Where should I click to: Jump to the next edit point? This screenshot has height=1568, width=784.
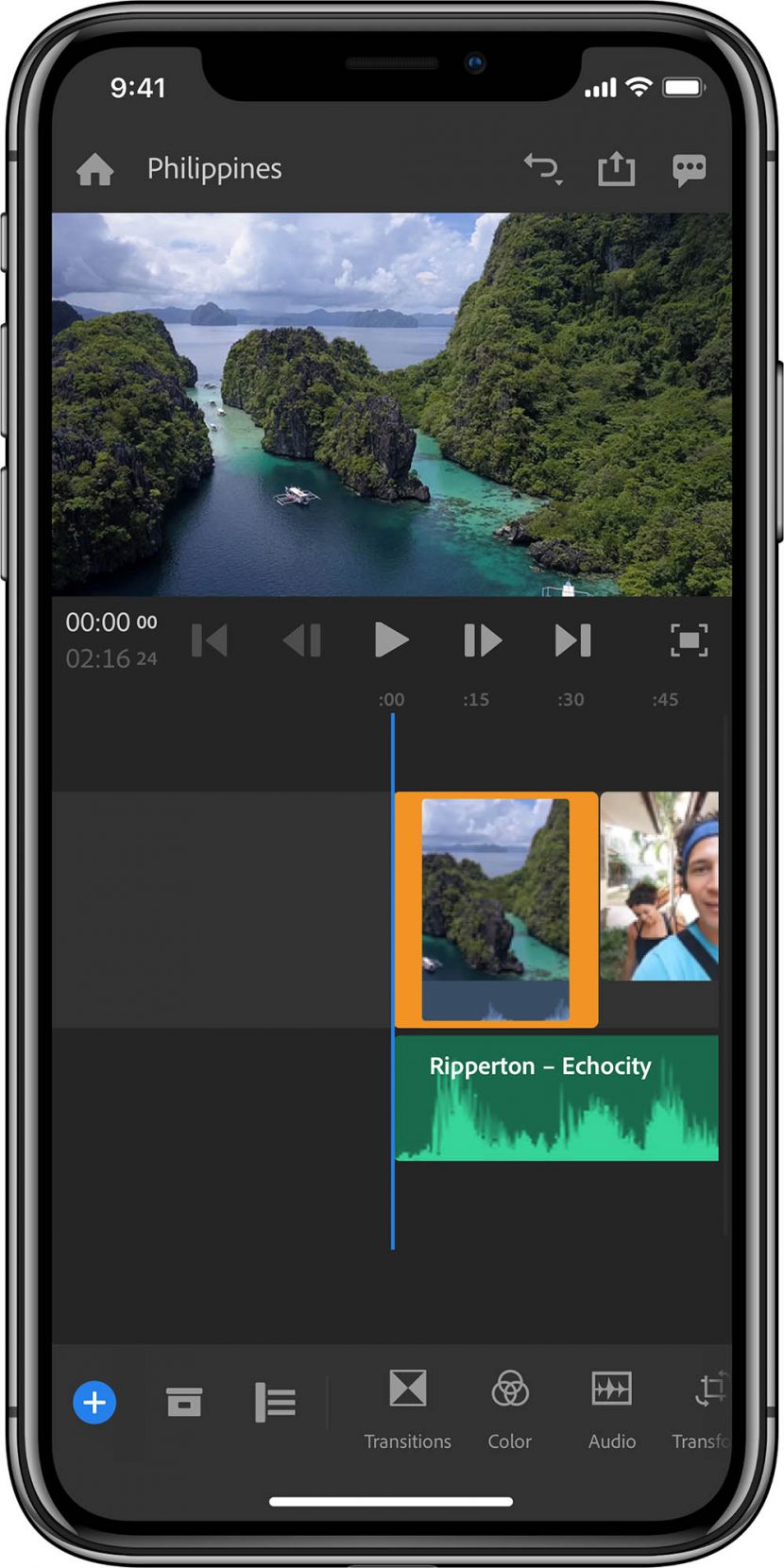[572, 640]
